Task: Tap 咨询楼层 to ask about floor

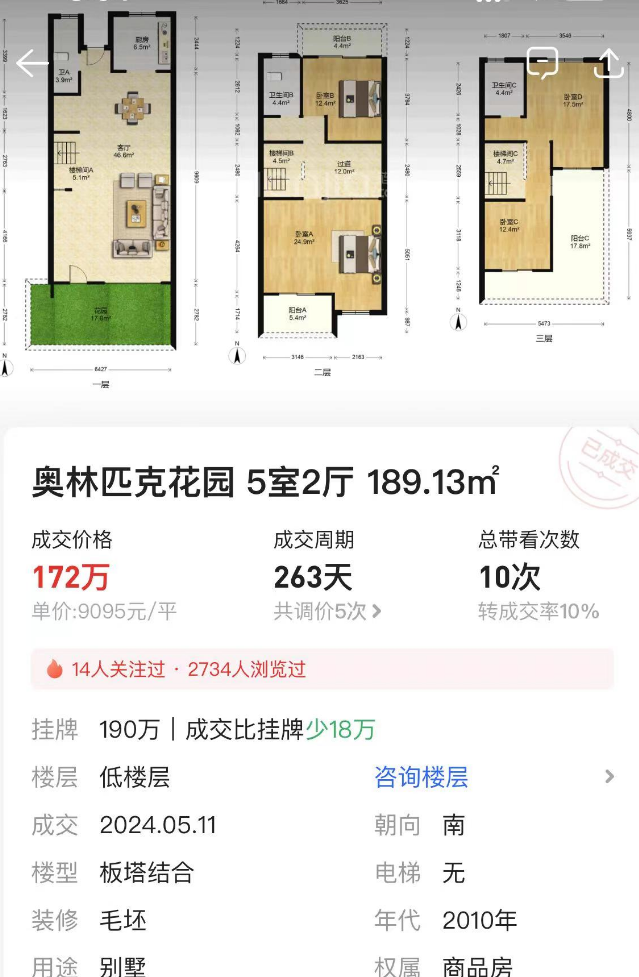Action: [421, 777]
